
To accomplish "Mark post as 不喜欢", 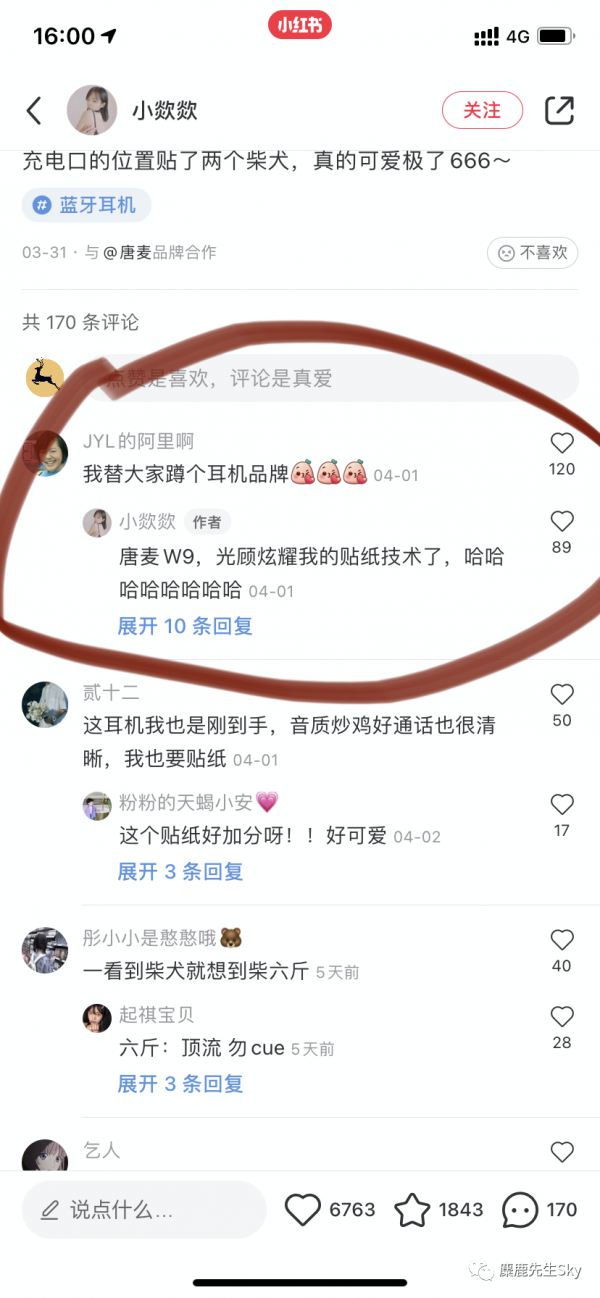I will click(x=532, y=253).
